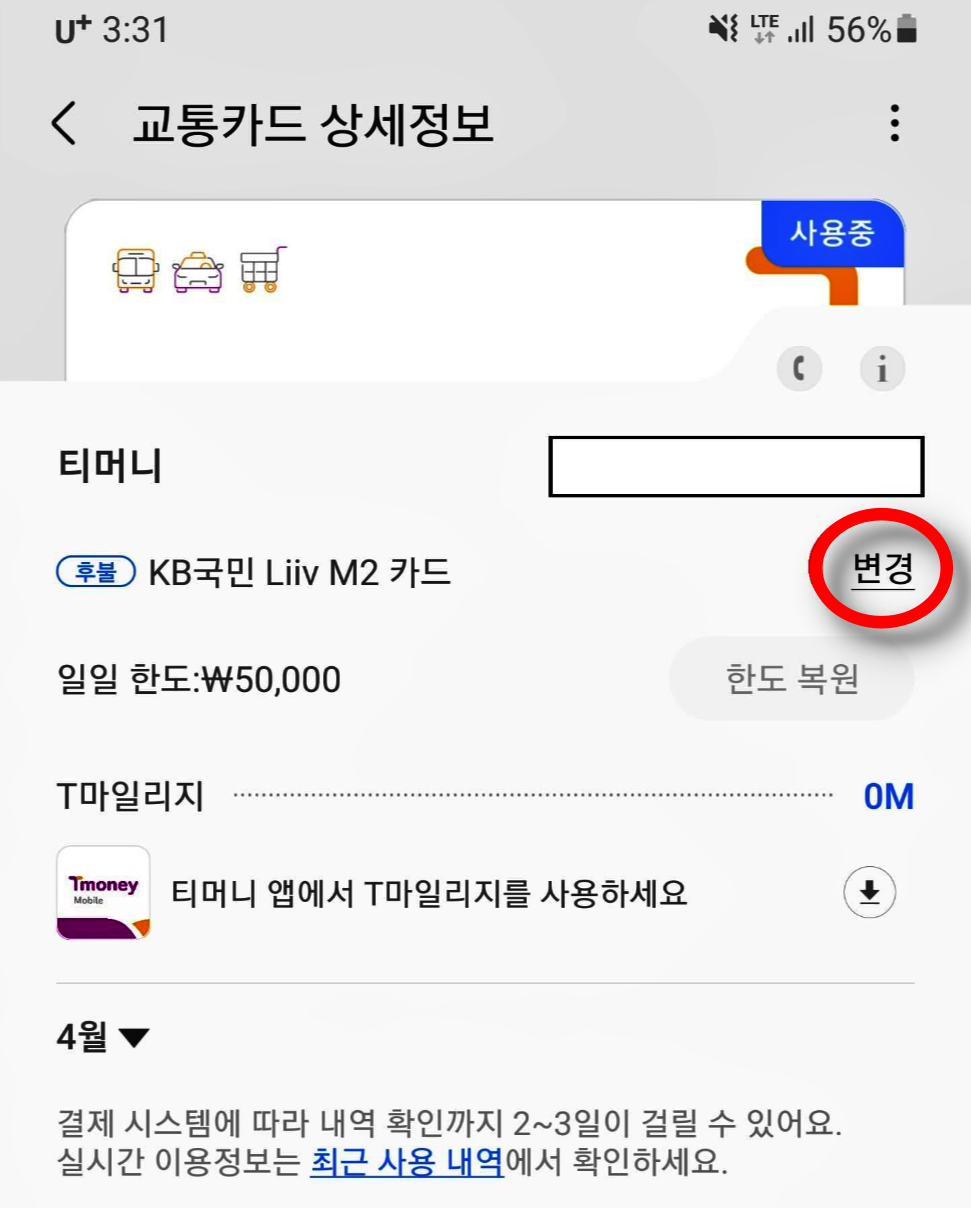Open the card information (i) icon
This screenshot has width=971, height=1208.
[x=882, y=369]
